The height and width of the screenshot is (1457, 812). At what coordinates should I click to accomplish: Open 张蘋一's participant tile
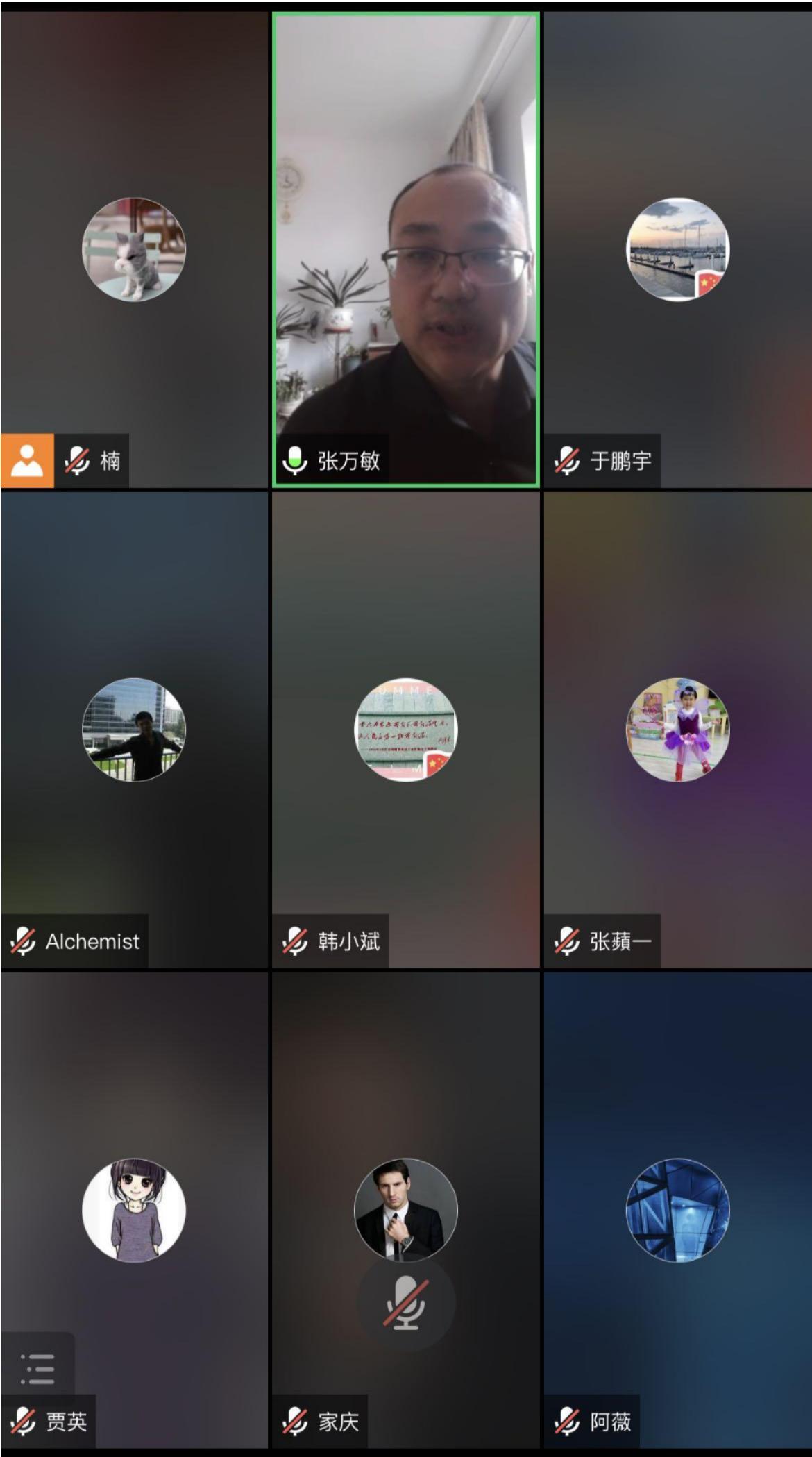(x=678, y=730)
